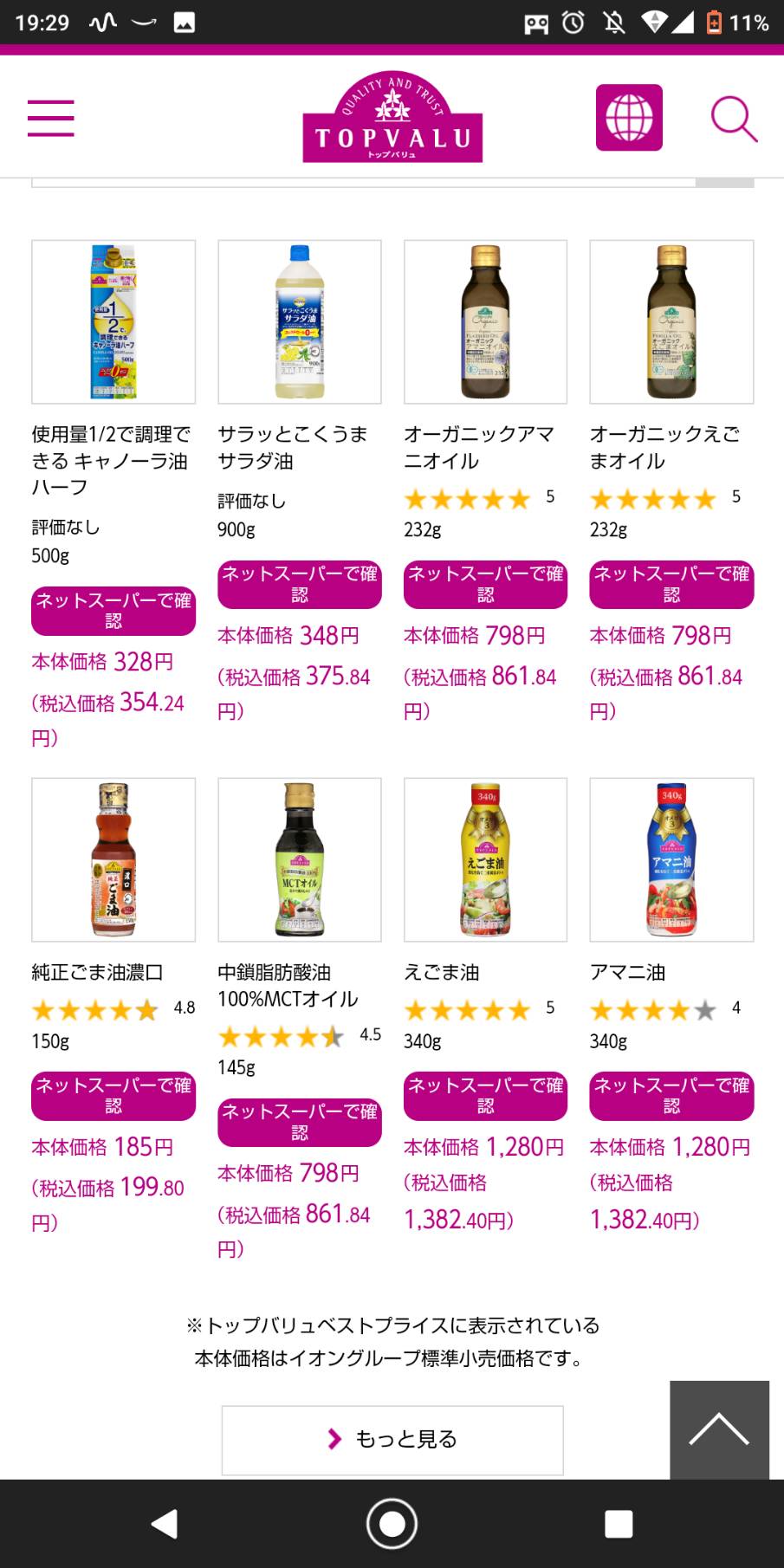
Task: Open the キャノーラ油ハーフ product
Action: (x=113, y=322)
